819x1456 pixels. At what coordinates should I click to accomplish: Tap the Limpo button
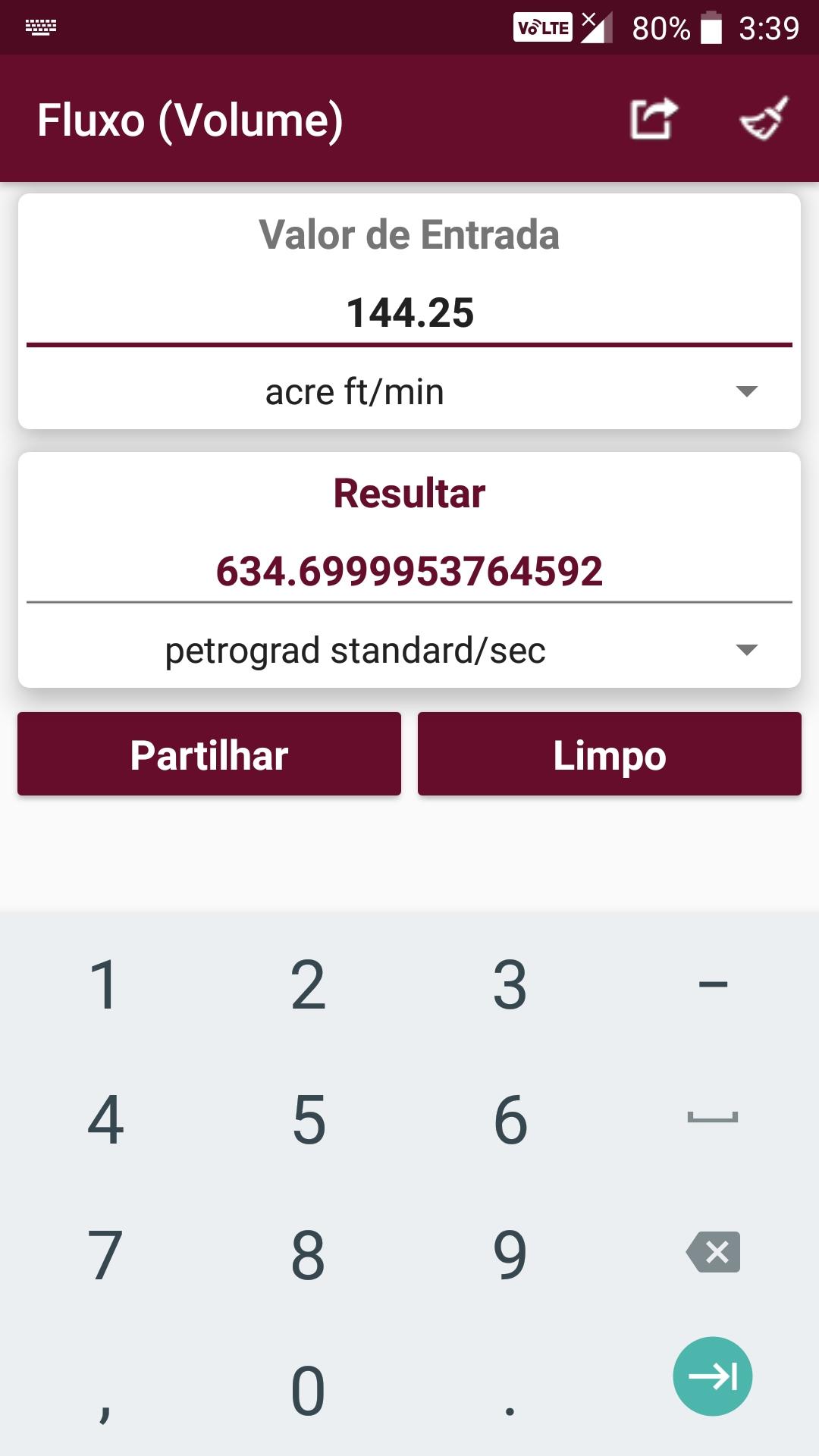pyautogui.click(x=610, y=755)
